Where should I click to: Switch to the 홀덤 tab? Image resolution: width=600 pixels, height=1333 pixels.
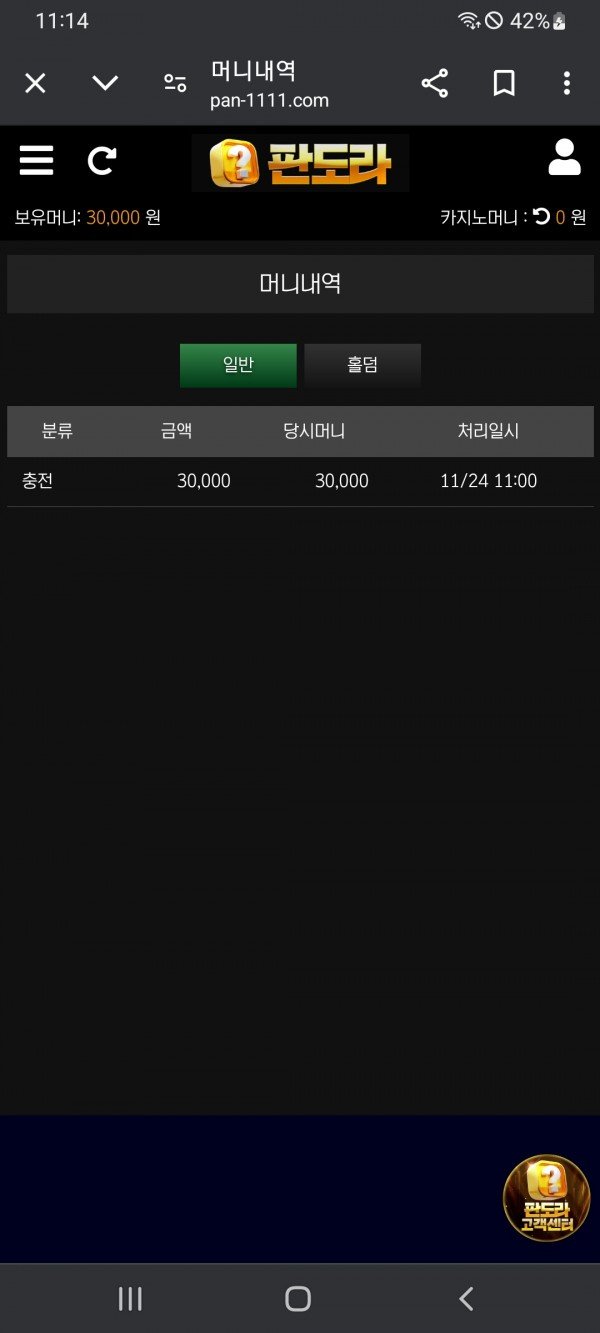(x=362, y=365)
